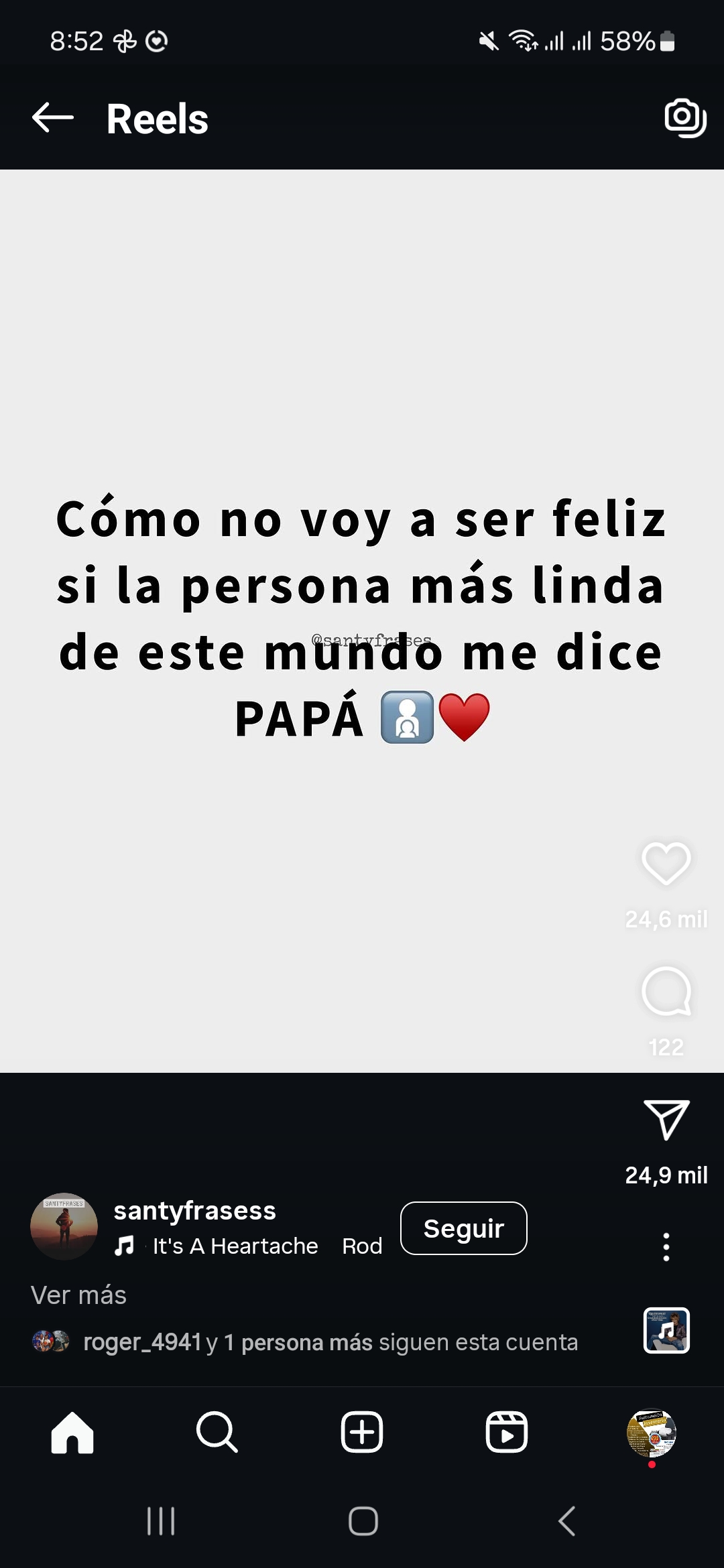Screen dimensions: 724x1568
Task: Follow santyfrasess with Seguir button
Action: (463, 1228)
